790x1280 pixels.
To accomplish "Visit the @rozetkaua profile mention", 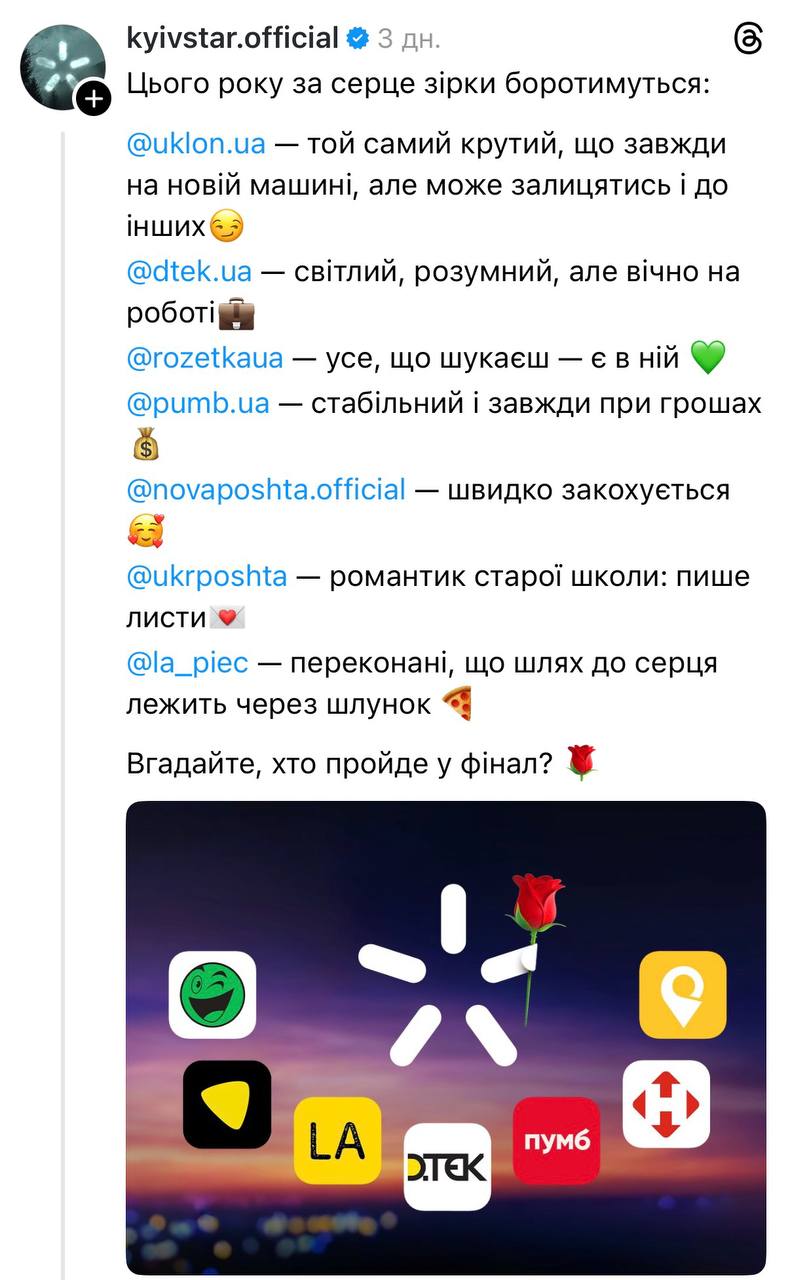I will (x=205, y=358).
